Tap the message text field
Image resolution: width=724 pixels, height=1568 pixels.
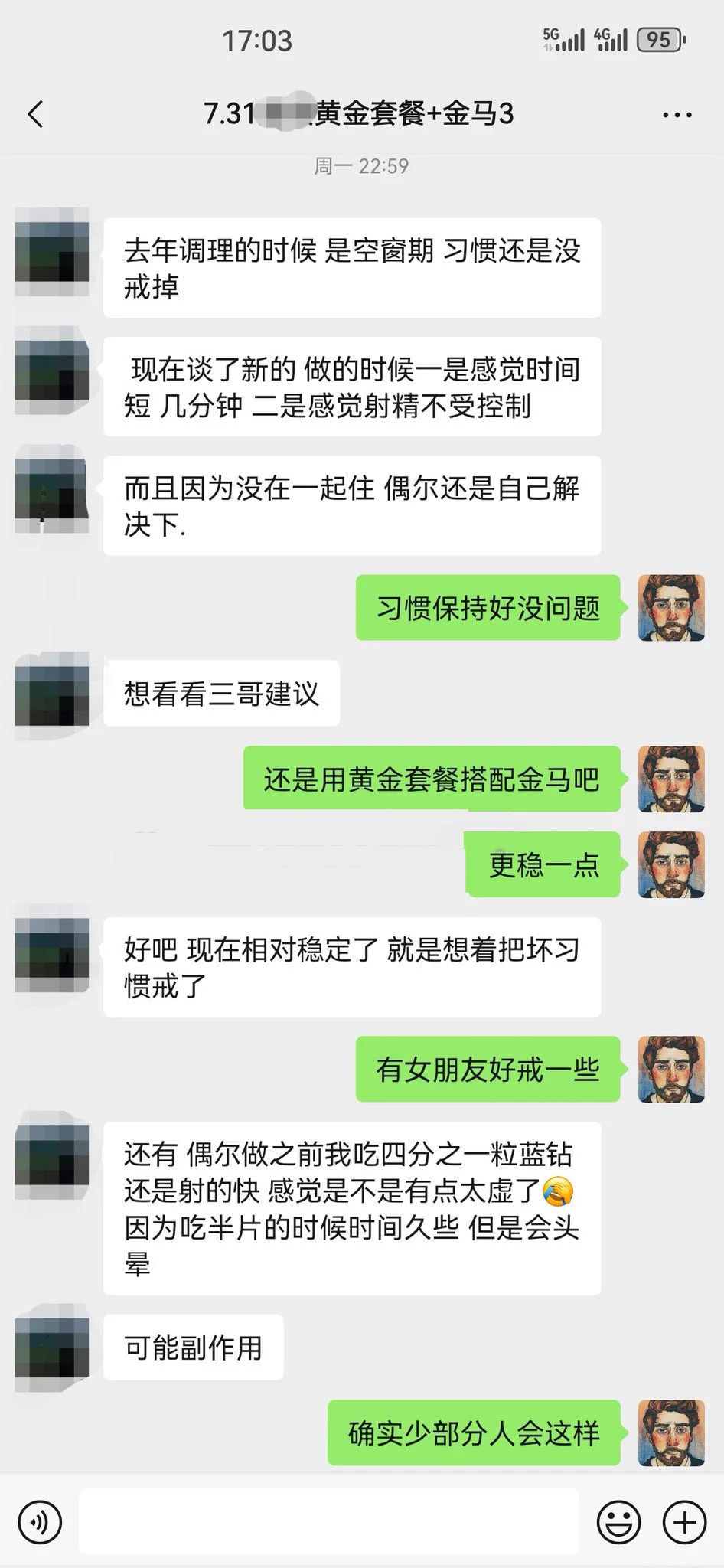point(329,1522)
